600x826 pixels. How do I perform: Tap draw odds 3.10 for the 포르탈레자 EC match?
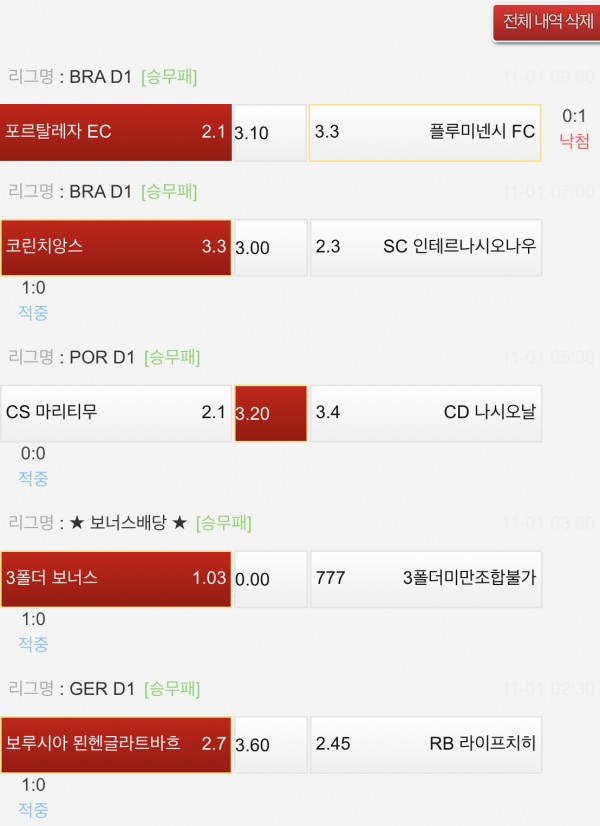point(269,132)
